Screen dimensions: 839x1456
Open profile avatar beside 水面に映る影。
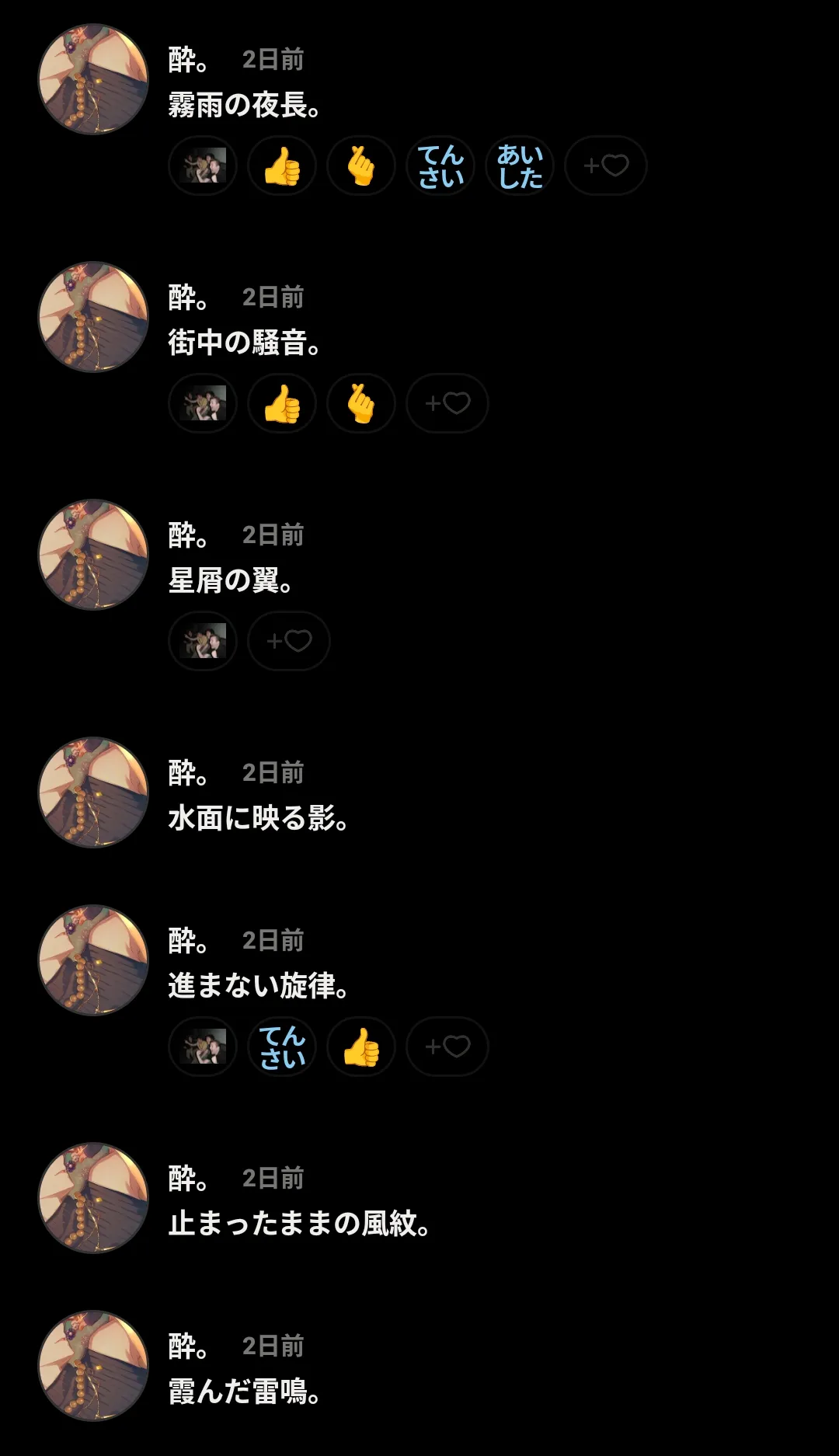[93, 792]
